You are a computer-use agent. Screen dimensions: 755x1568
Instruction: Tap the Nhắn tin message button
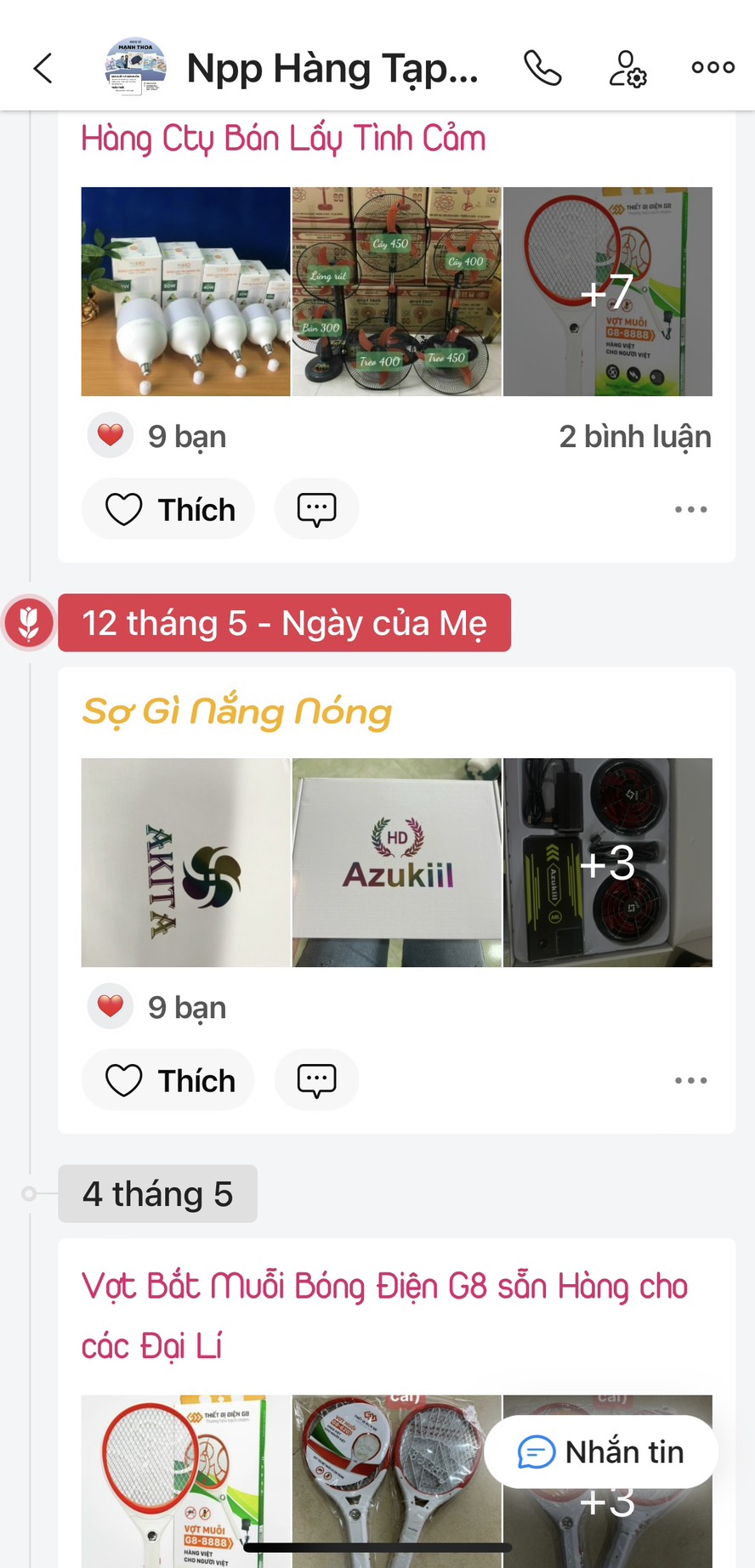[x=601, y=1452]
